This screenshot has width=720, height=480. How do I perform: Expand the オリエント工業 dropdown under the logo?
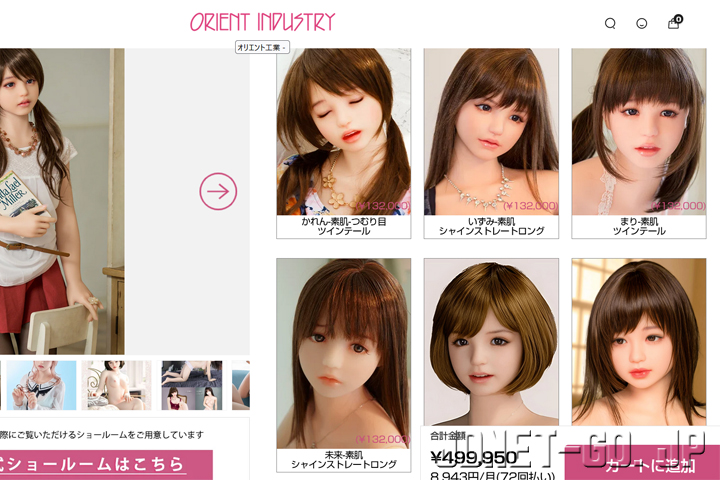(x=262, y=47)
